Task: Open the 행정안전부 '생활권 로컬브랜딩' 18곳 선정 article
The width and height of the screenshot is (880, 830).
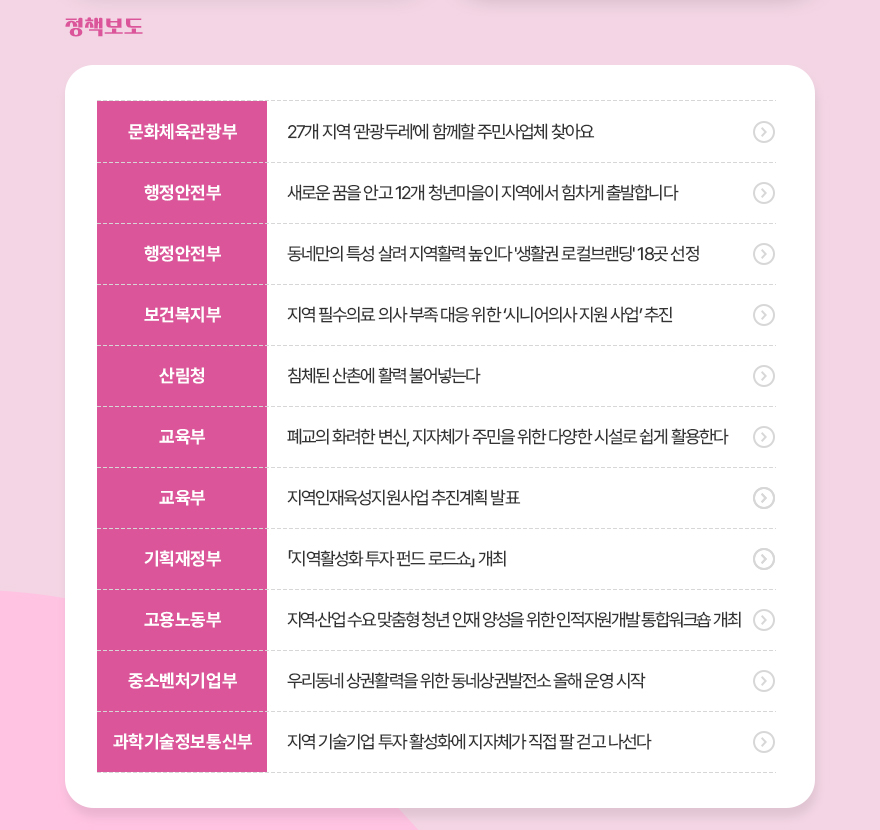Action: (x=493, y=254)
